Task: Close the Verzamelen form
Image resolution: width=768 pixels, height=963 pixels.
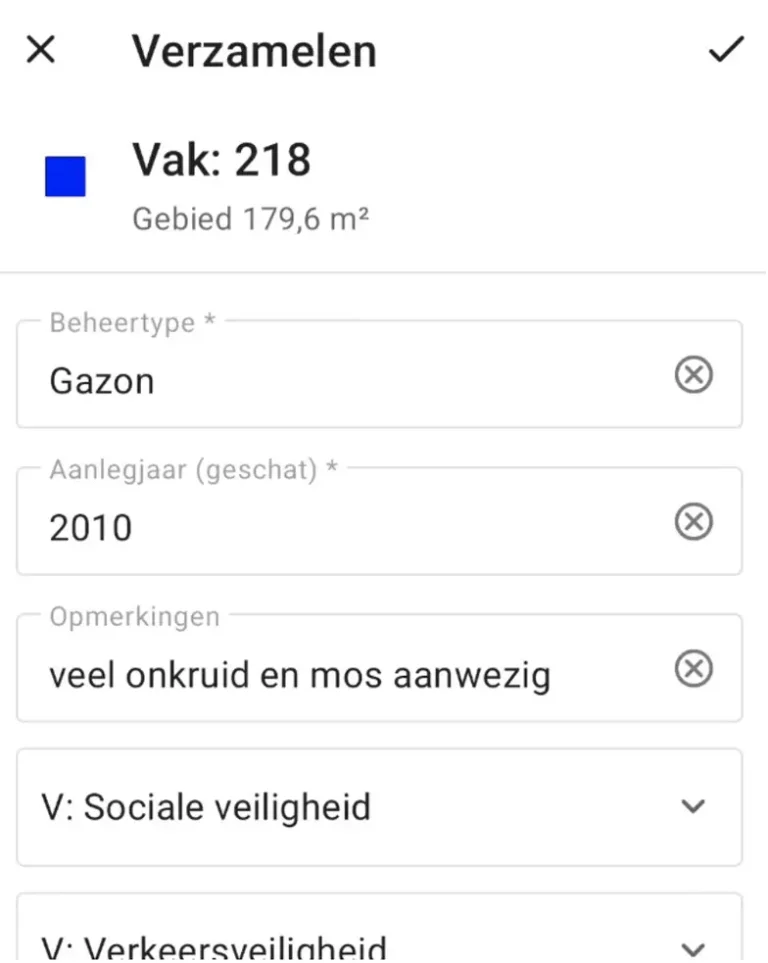Action: 40,50
